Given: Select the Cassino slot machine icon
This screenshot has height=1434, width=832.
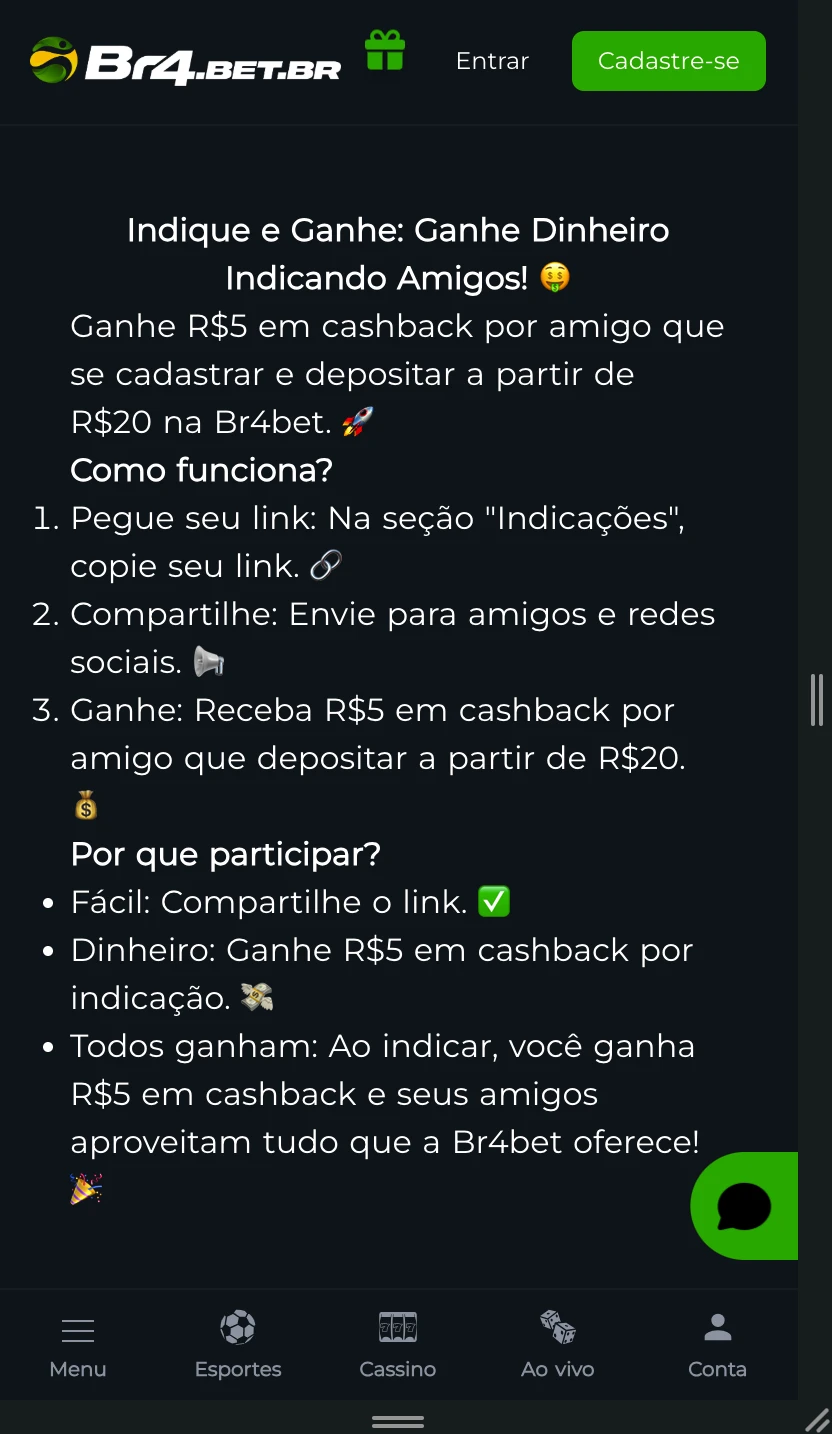Looking at the screenshot, I should point(397,1326).
